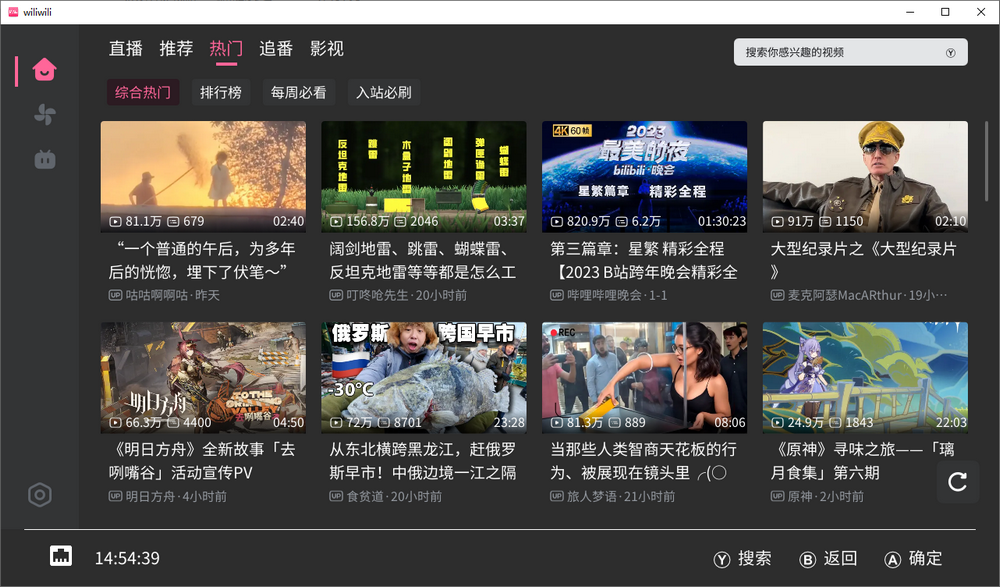
Task: Switch to the 追番 tab
Action: (x=276, y=48)
